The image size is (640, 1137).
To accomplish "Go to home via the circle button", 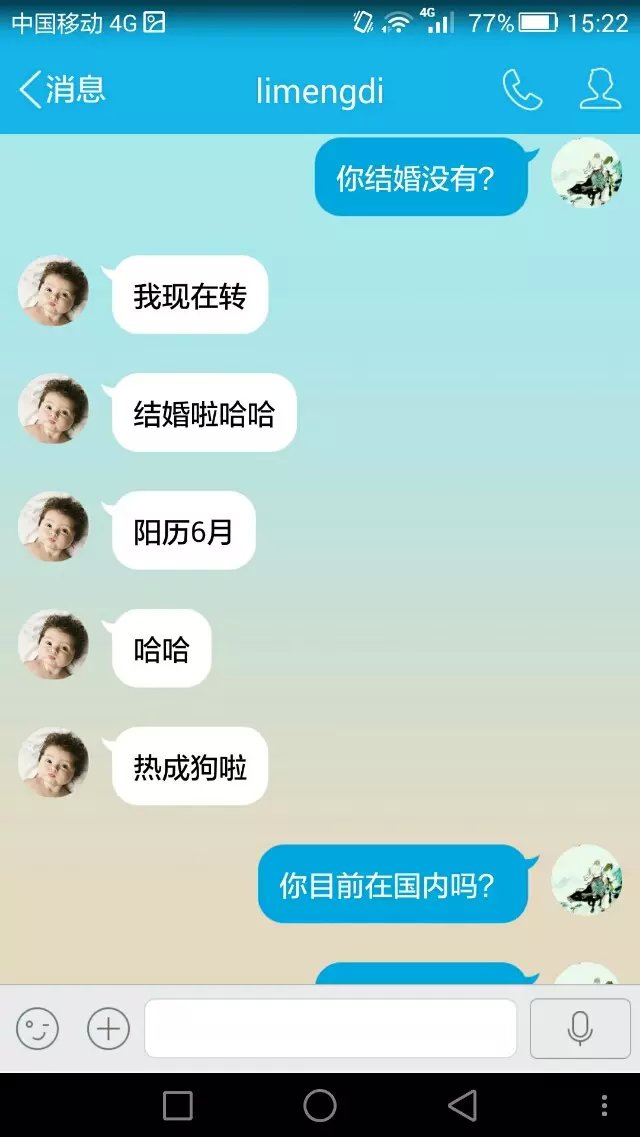I will 320,1105.
